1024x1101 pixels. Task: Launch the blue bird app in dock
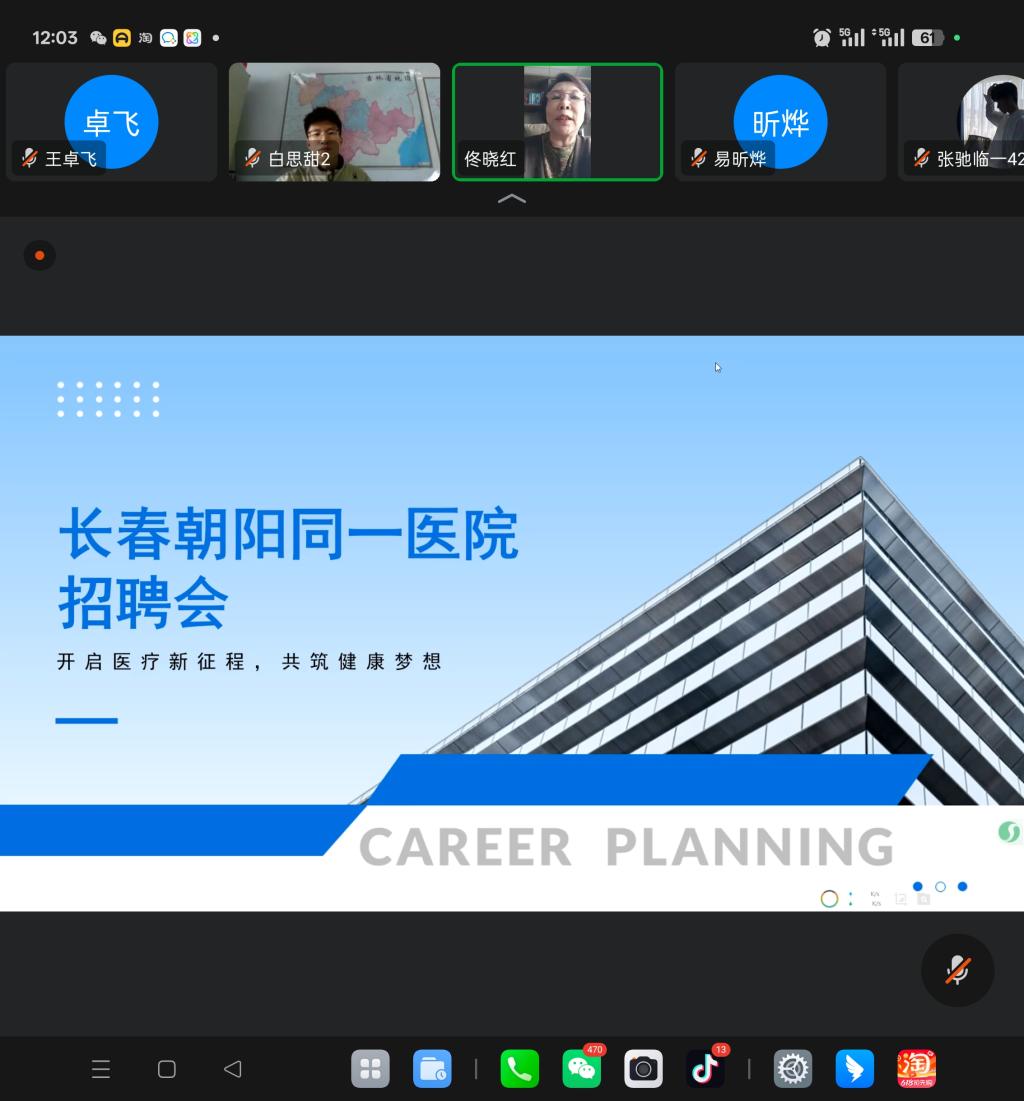coord(854,1069)
